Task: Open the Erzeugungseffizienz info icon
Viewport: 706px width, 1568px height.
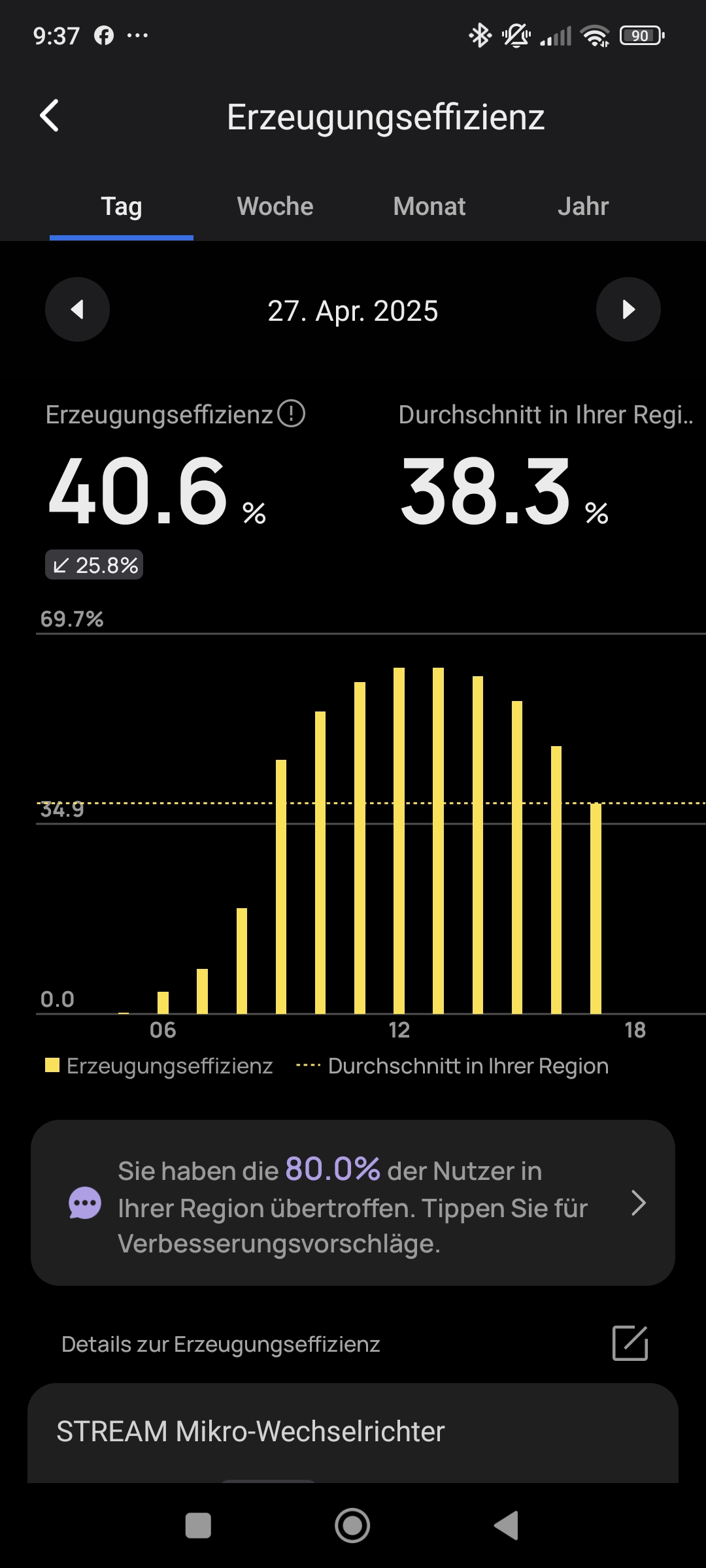Action: pos(292,414)
